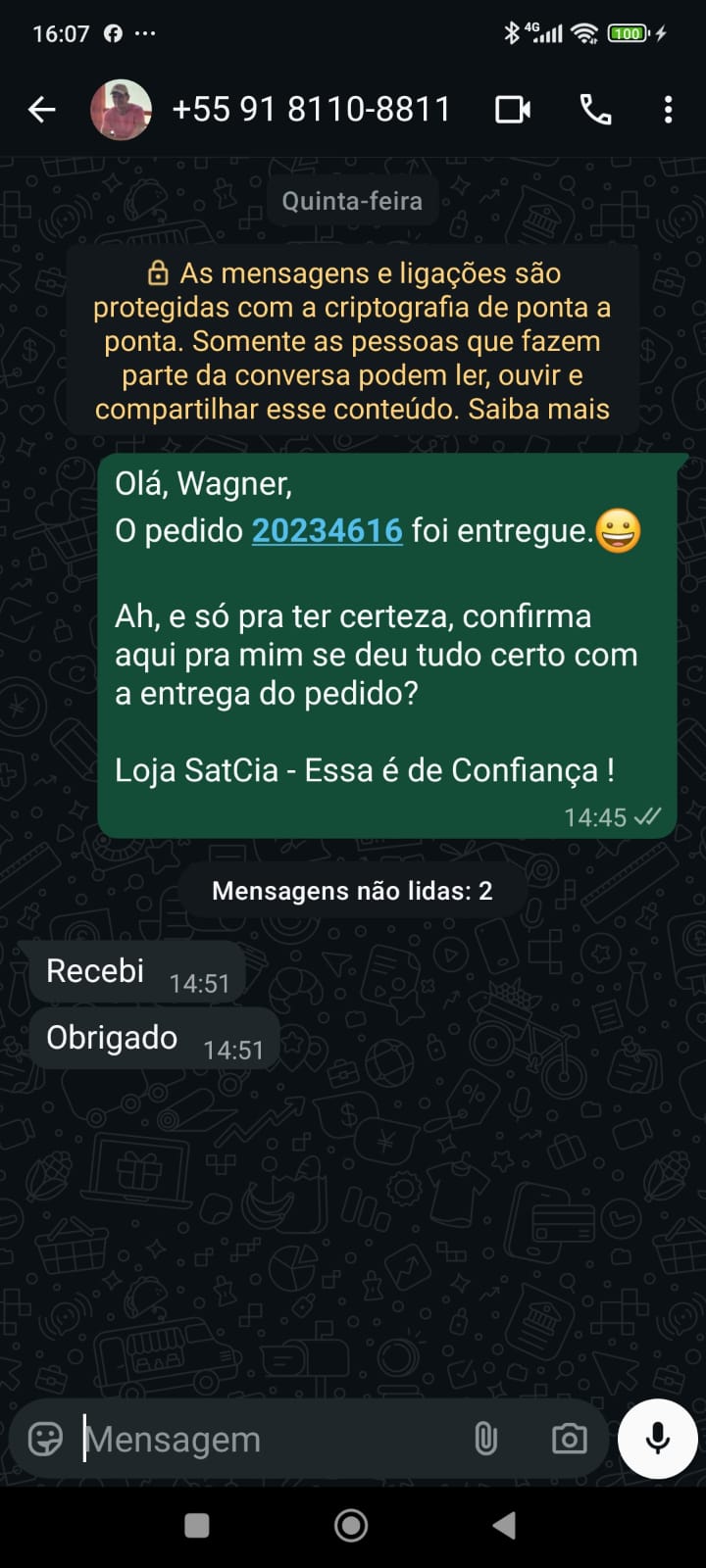Tap the system home button
Screen dimensions: 706x1568
point(351,1525)
